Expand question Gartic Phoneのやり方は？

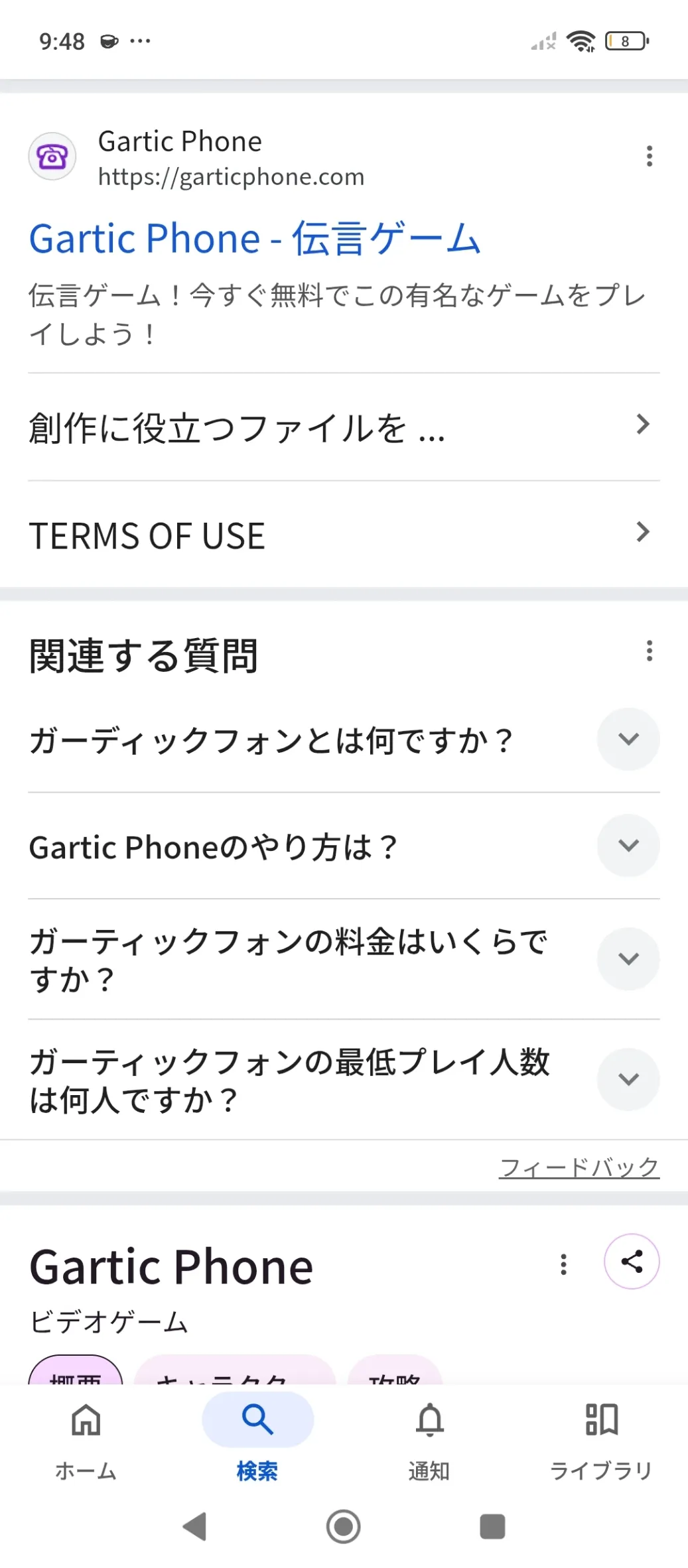coord(628,846)
